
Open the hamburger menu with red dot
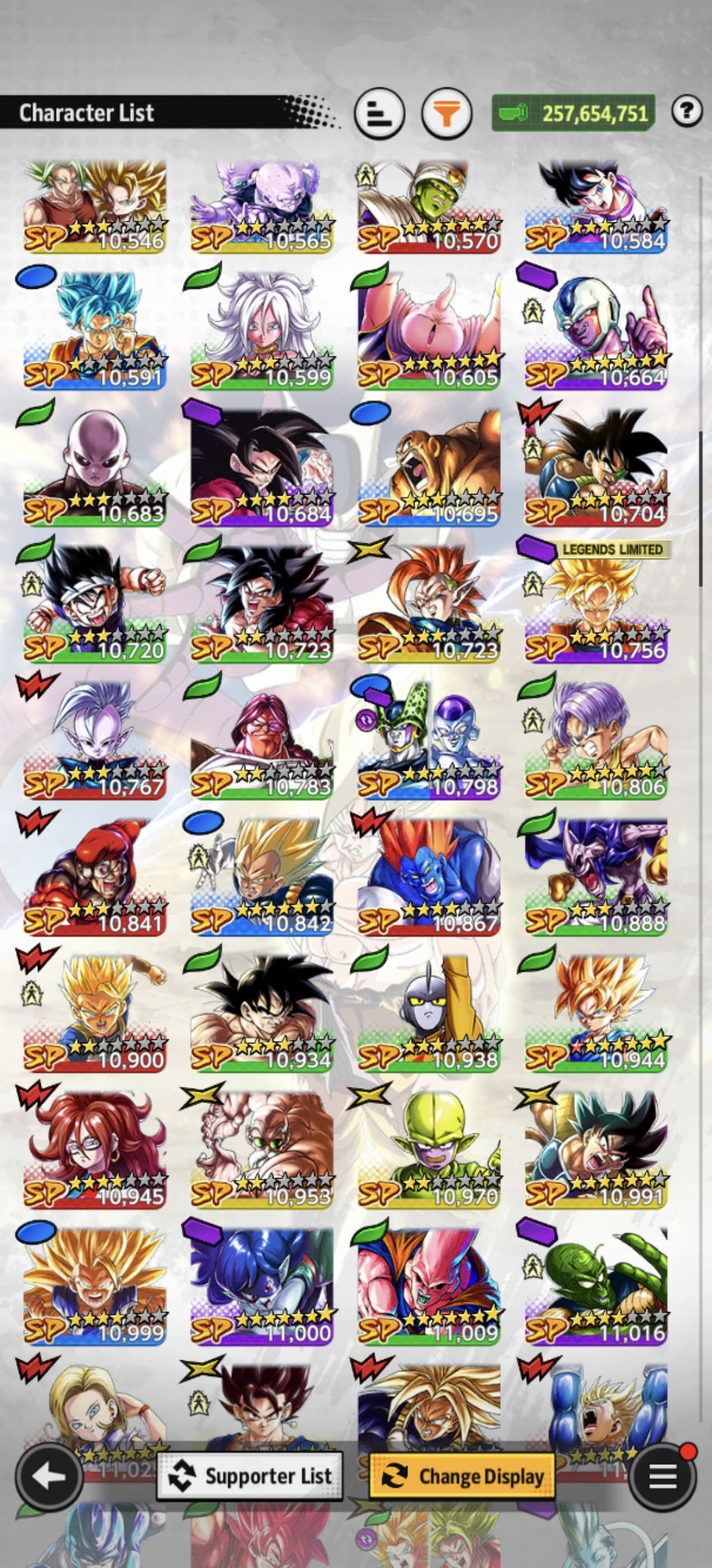tap(662, 1476)
